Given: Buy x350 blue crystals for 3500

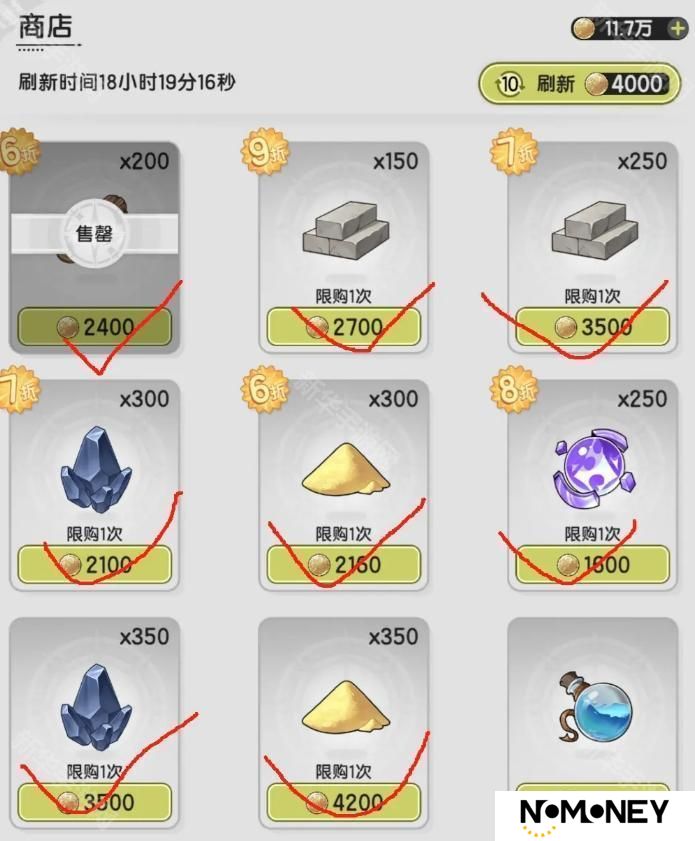Looking at the screenshot, I should point(94,802).
